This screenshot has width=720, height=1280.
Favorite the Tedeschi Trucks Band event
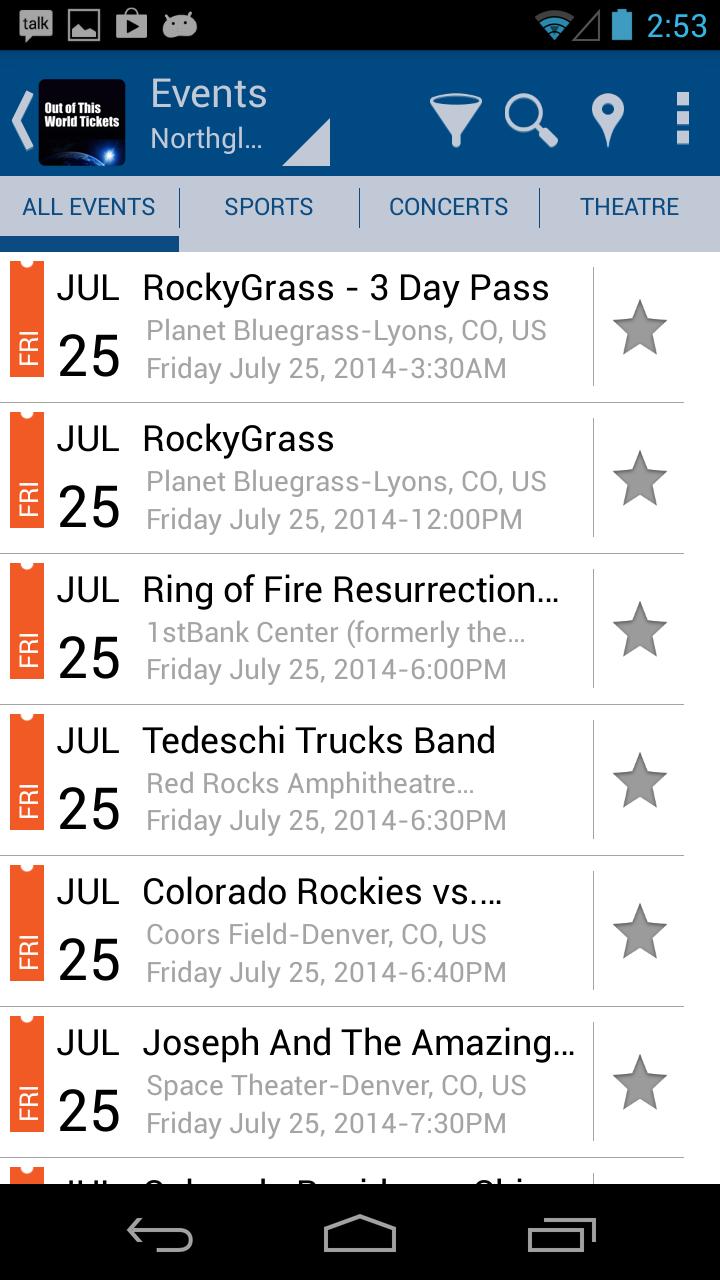(639, 780)
